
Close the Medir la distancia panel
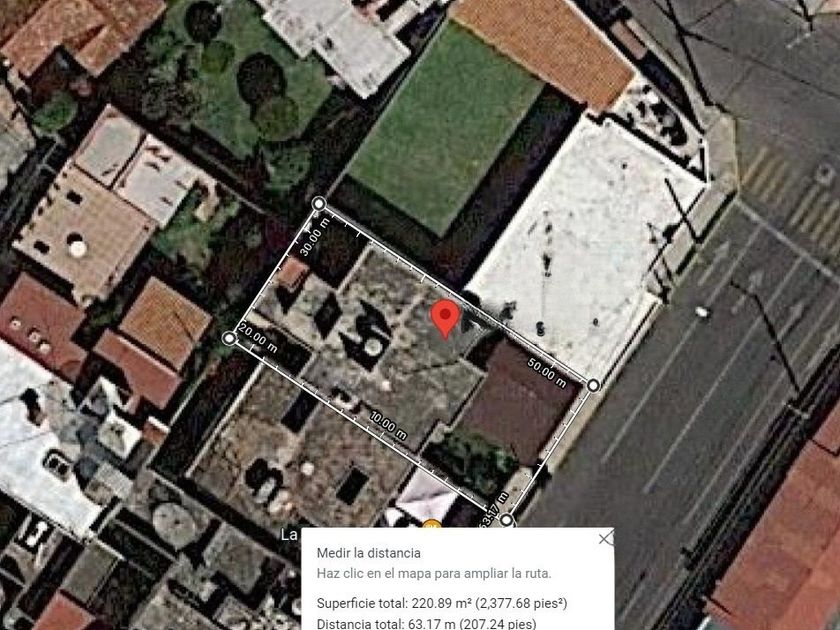[x=606, y=538]
